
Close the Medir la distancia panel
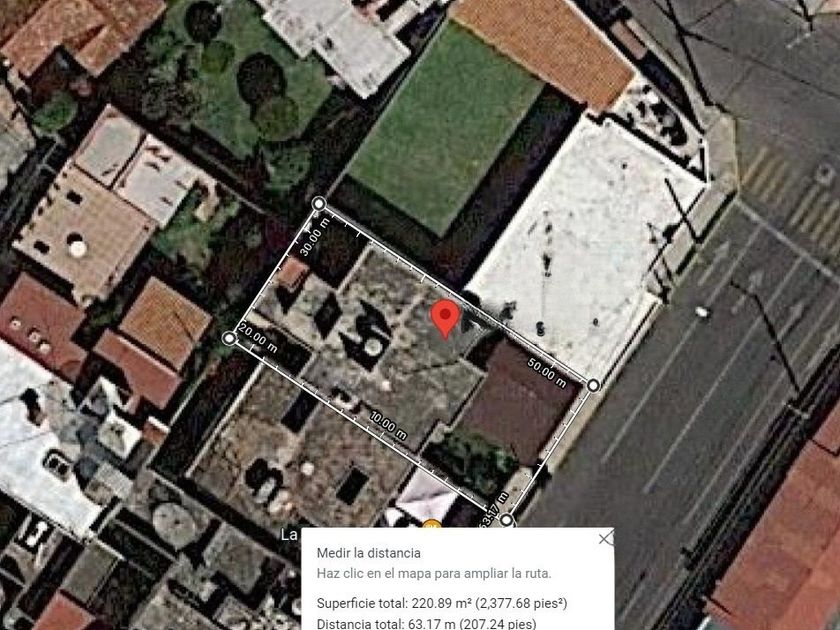[x=606, y=538]
